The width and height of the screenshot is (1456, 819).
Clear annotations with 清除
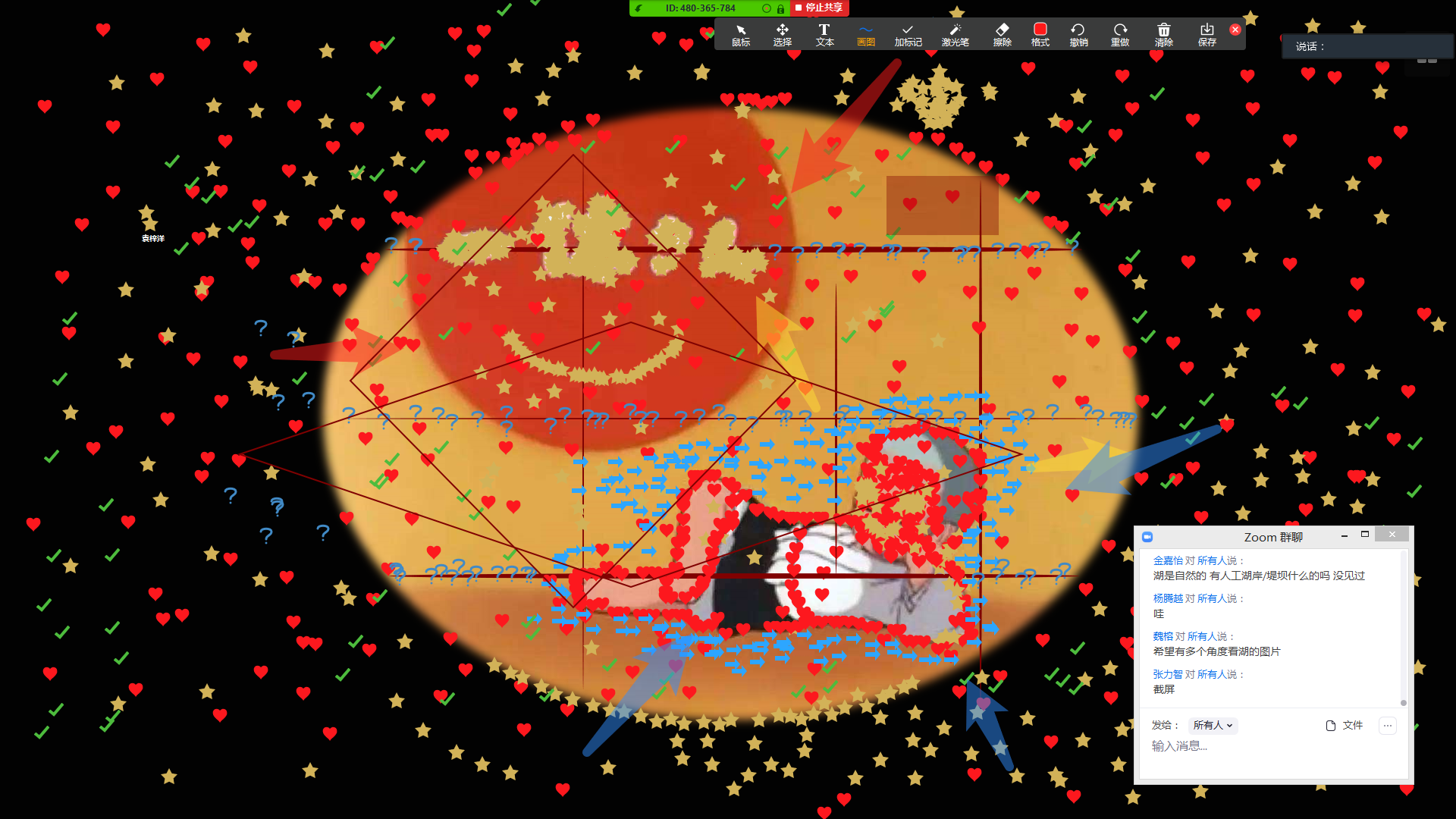tap(1163, 35)
